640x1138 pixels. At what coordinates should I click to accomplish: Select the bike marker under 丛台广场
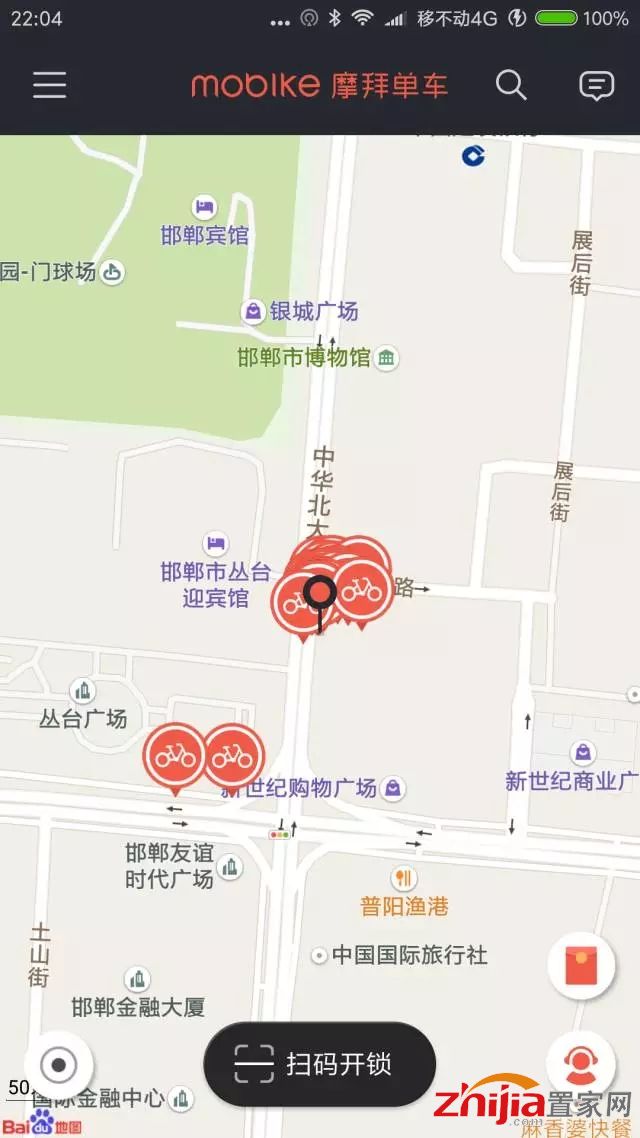coord(174,756)
